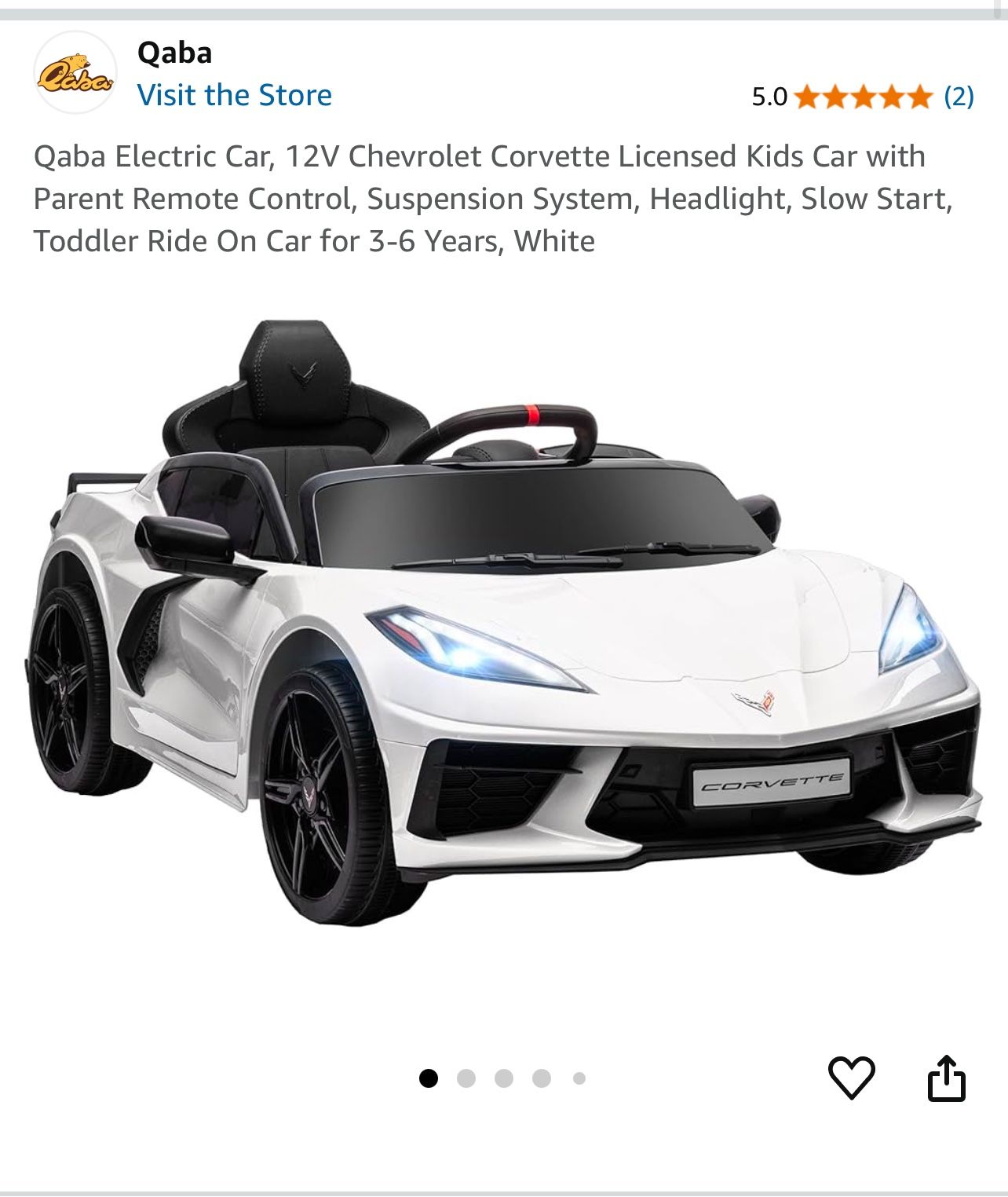1008x1197 pixels.
Task: Open the Visit the Store link
Action: click(234, 95)
